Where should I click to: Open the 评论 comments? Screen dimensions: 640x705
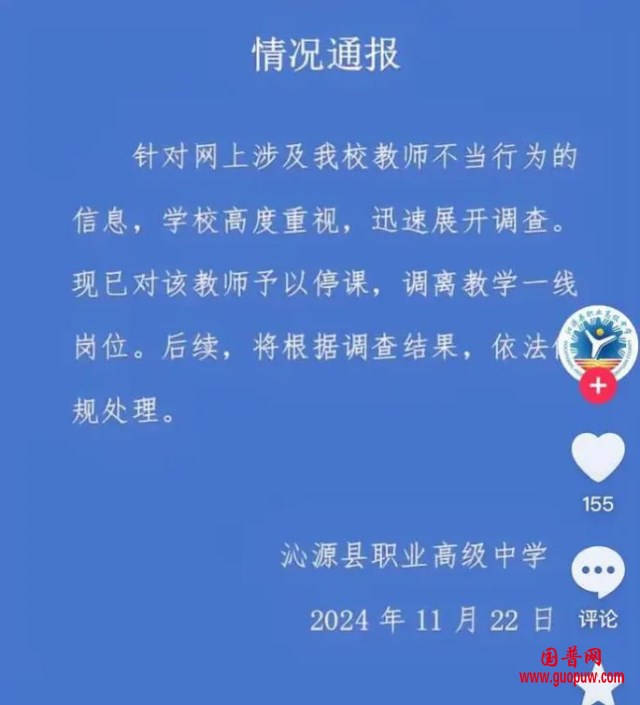coord(598,574)
